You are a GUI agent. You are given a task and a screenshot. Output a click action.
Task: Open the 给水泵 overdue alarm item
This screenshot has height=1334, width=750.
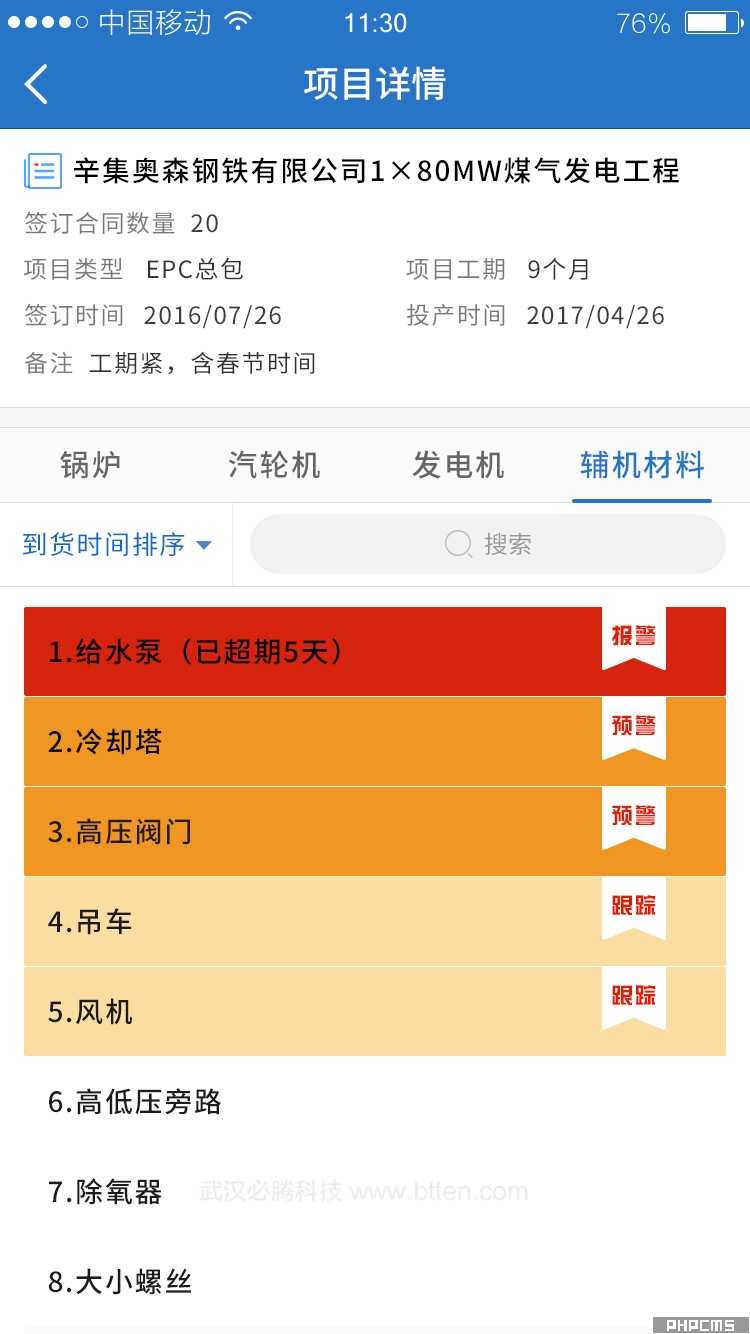tap(375, 651)
